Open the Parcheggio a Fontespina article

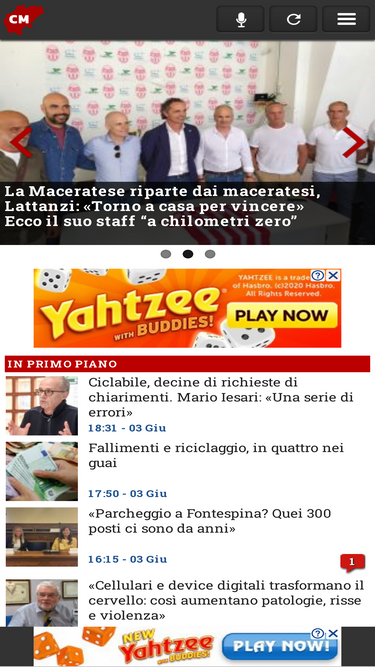(210, 521)
